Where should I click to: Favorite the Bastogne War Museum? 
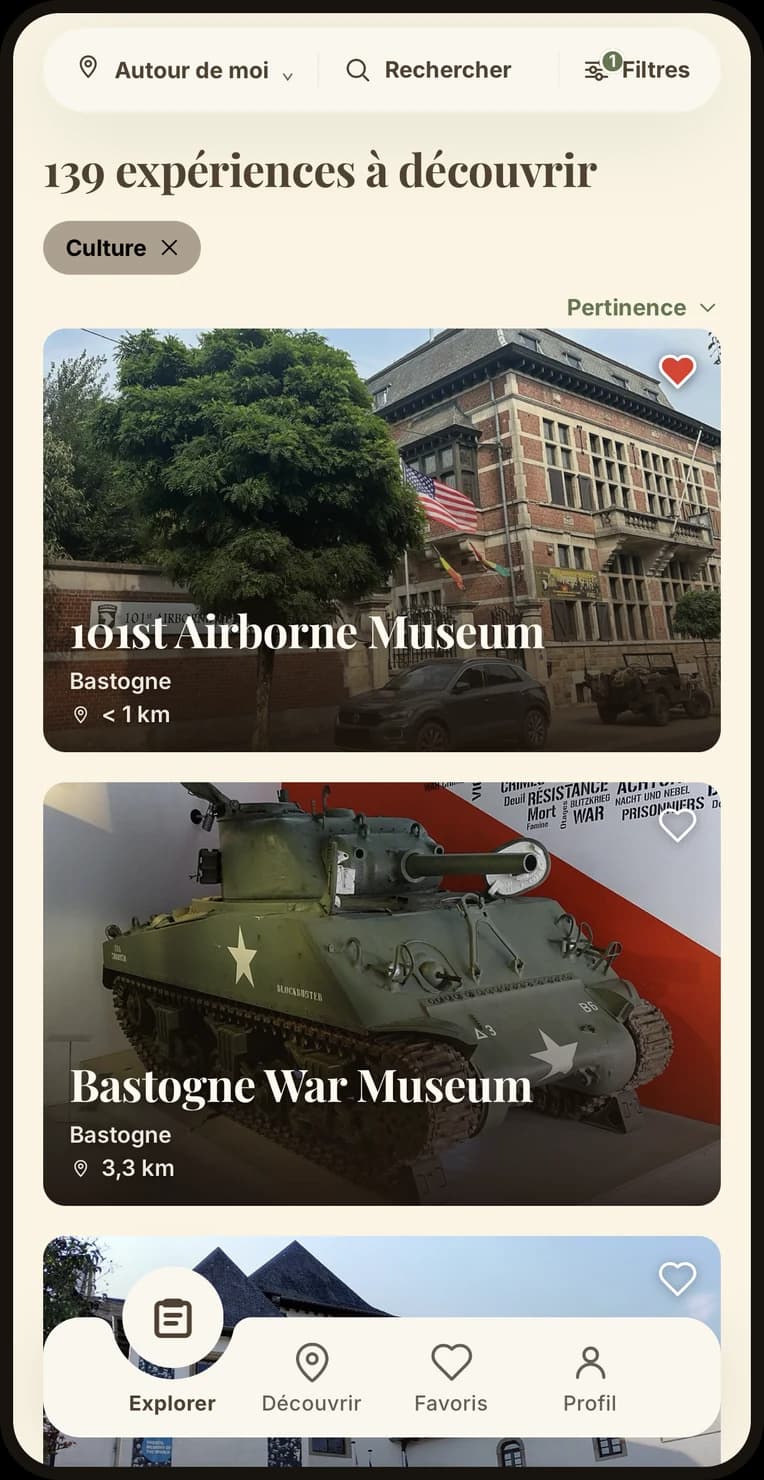[677, 825]
